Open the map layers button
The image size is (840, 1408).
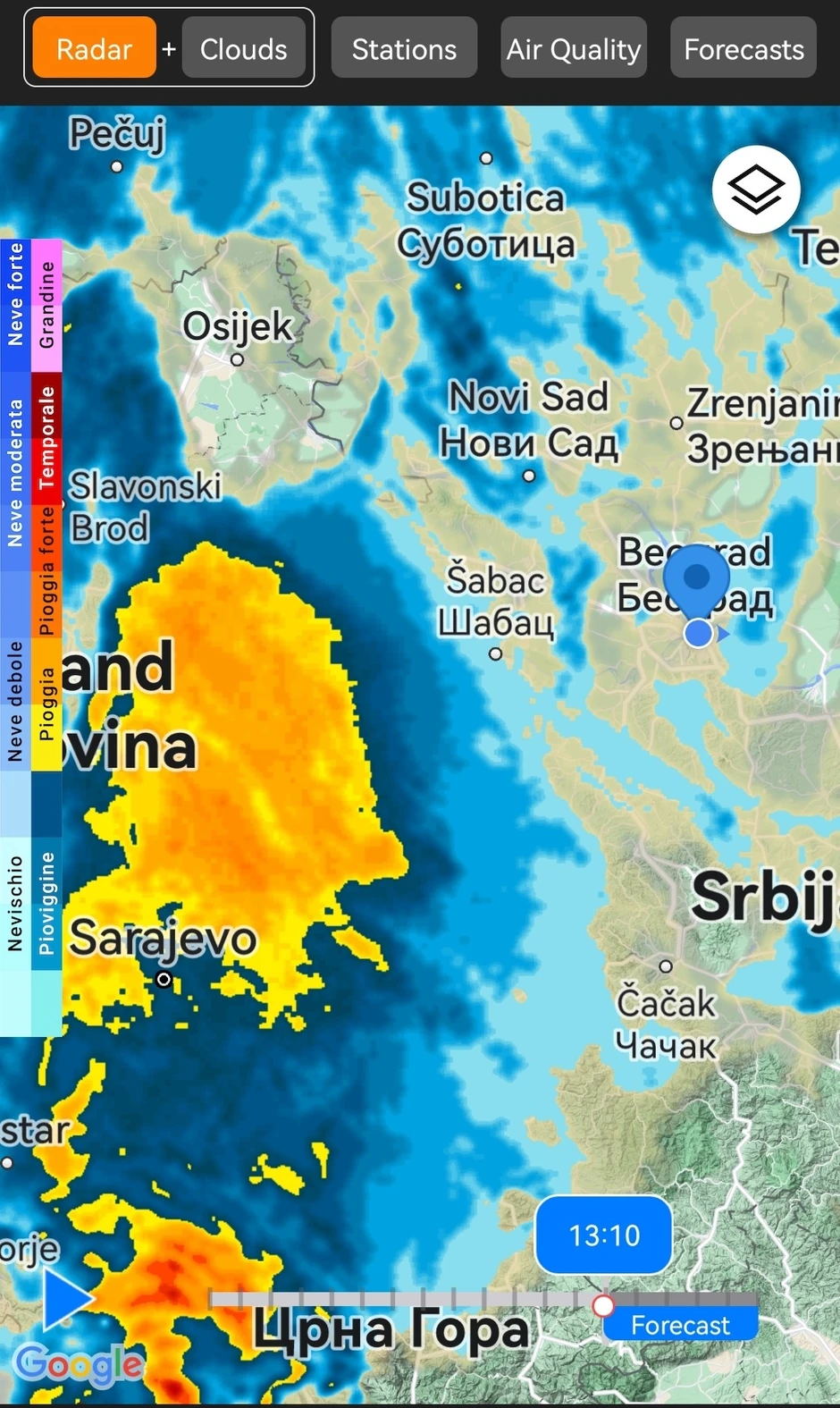(756, 190)
